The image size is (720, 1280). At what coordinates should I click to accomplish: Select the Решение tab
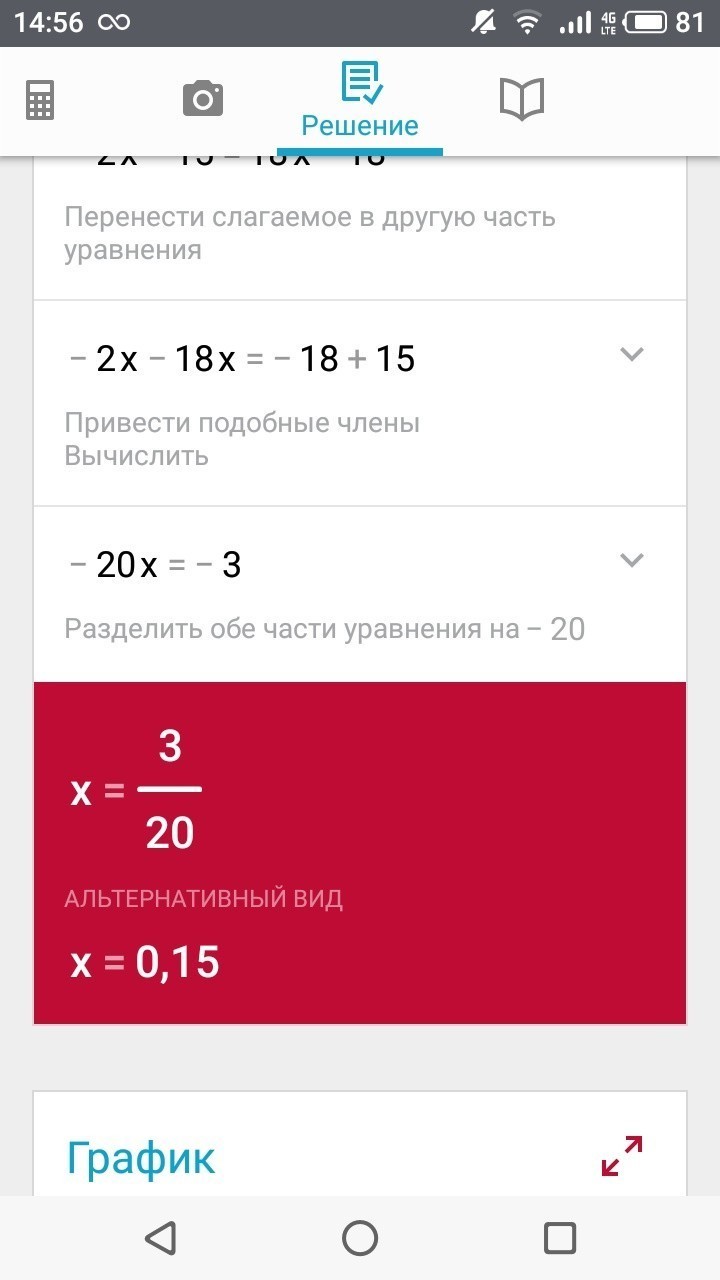(360, 100)
